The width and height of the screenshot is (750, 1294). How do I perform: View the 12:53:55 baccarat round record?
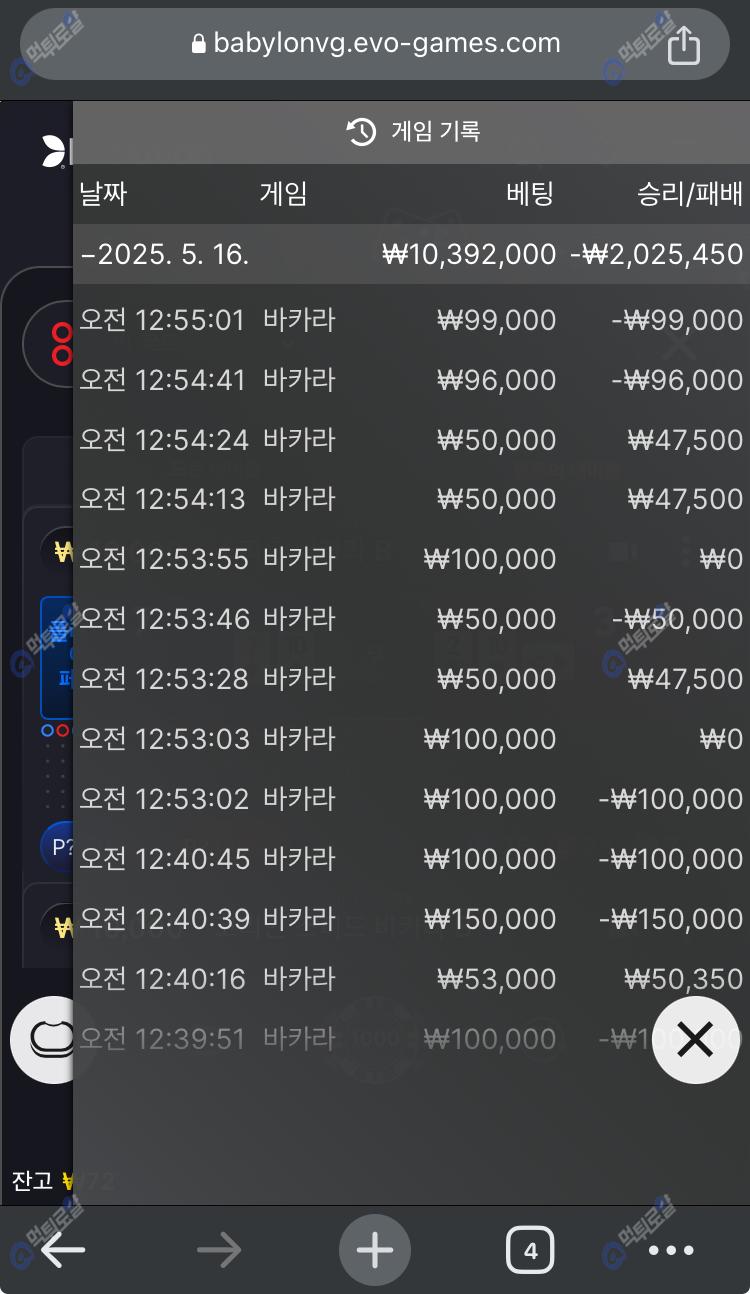click(x=410, y=559)
